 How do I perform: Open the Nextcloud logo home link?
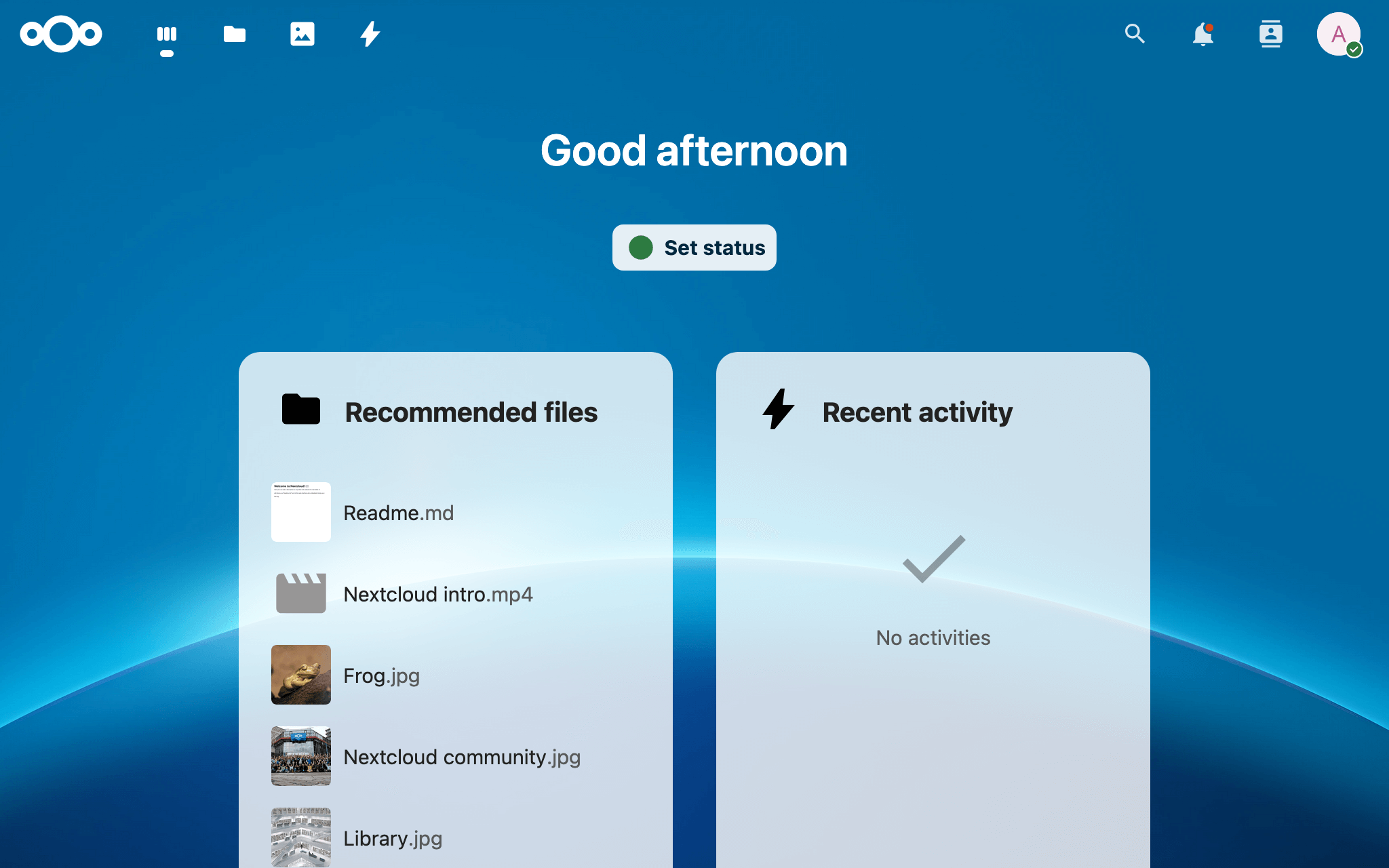click(61, 34)
